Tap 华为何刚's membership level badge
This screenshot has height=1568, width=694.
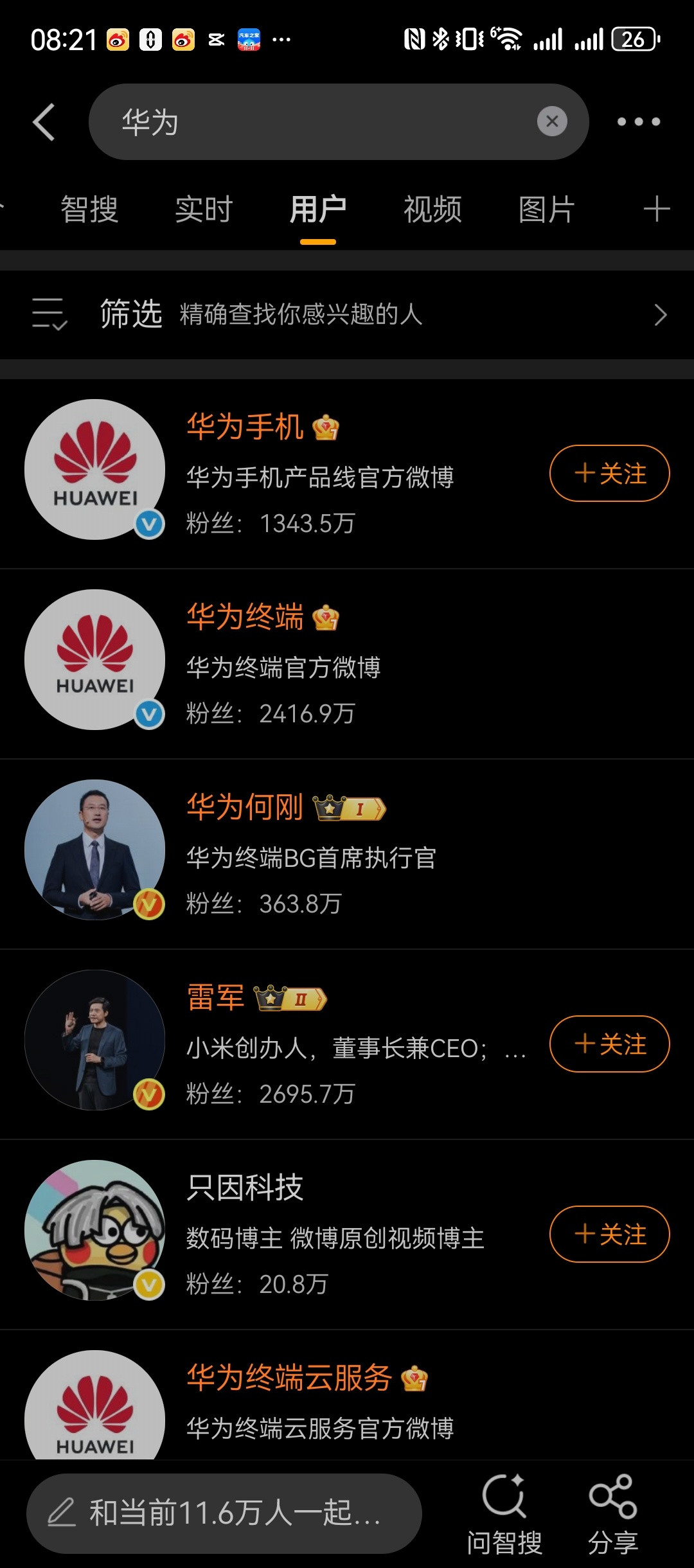pyautogui.click(x=350, y=808)
